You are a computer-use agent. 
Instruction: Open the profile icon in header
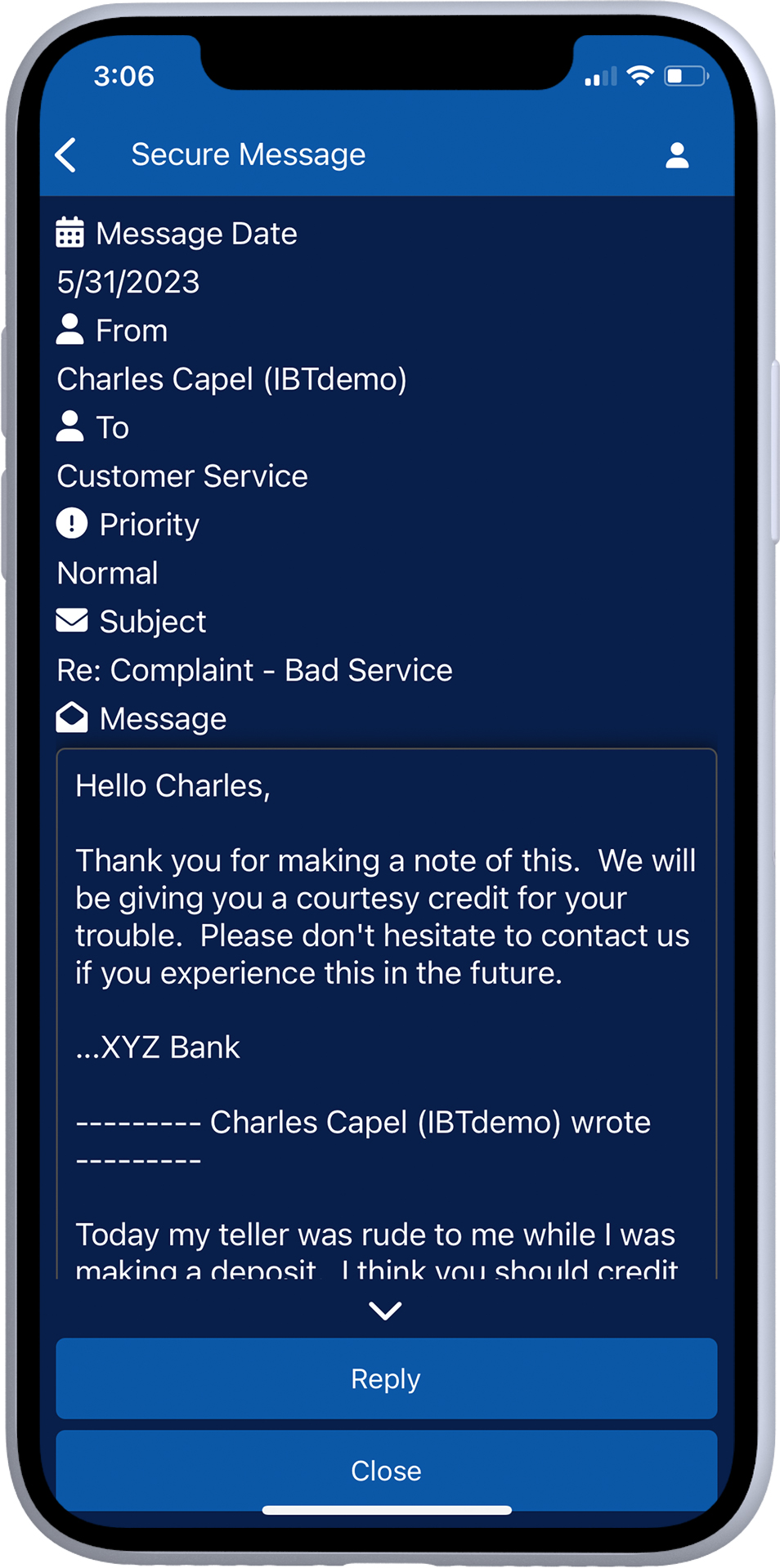pos(676,155)
